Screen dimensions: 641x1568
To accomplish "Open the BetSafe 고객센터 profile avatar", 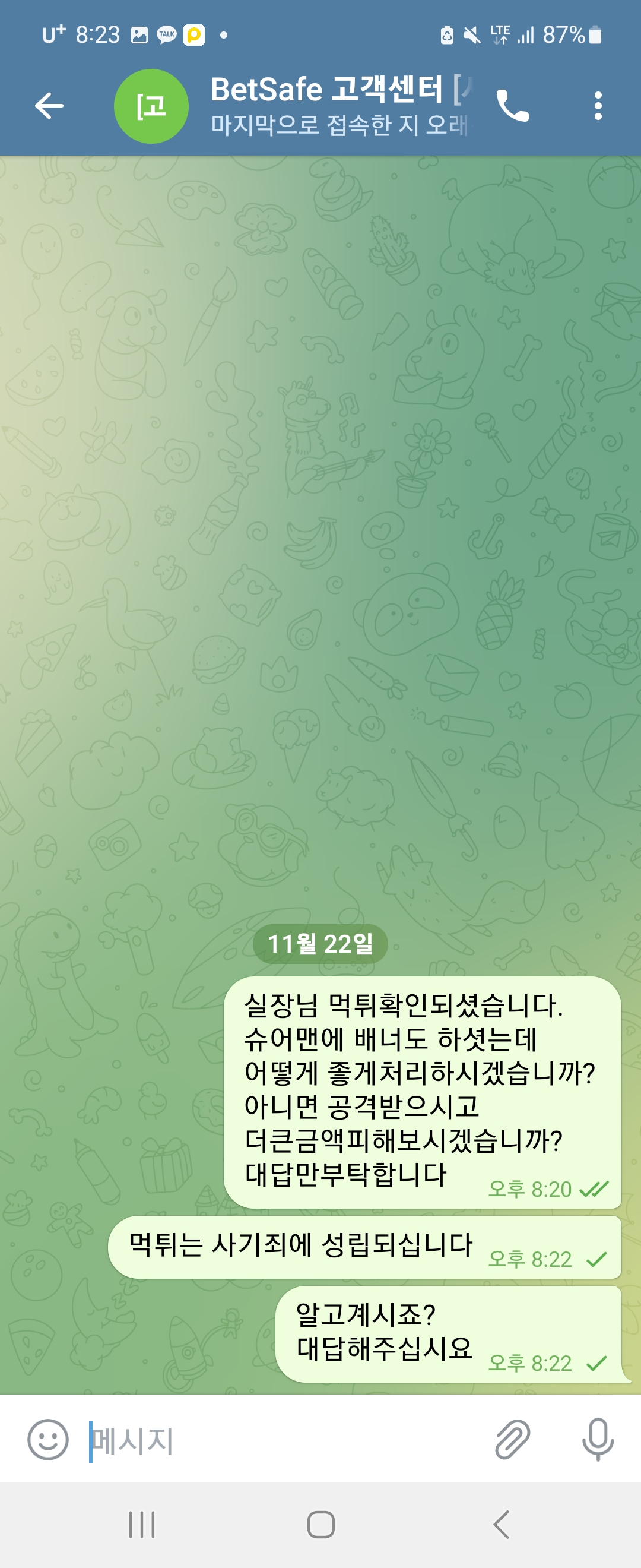I will (151, 106).
